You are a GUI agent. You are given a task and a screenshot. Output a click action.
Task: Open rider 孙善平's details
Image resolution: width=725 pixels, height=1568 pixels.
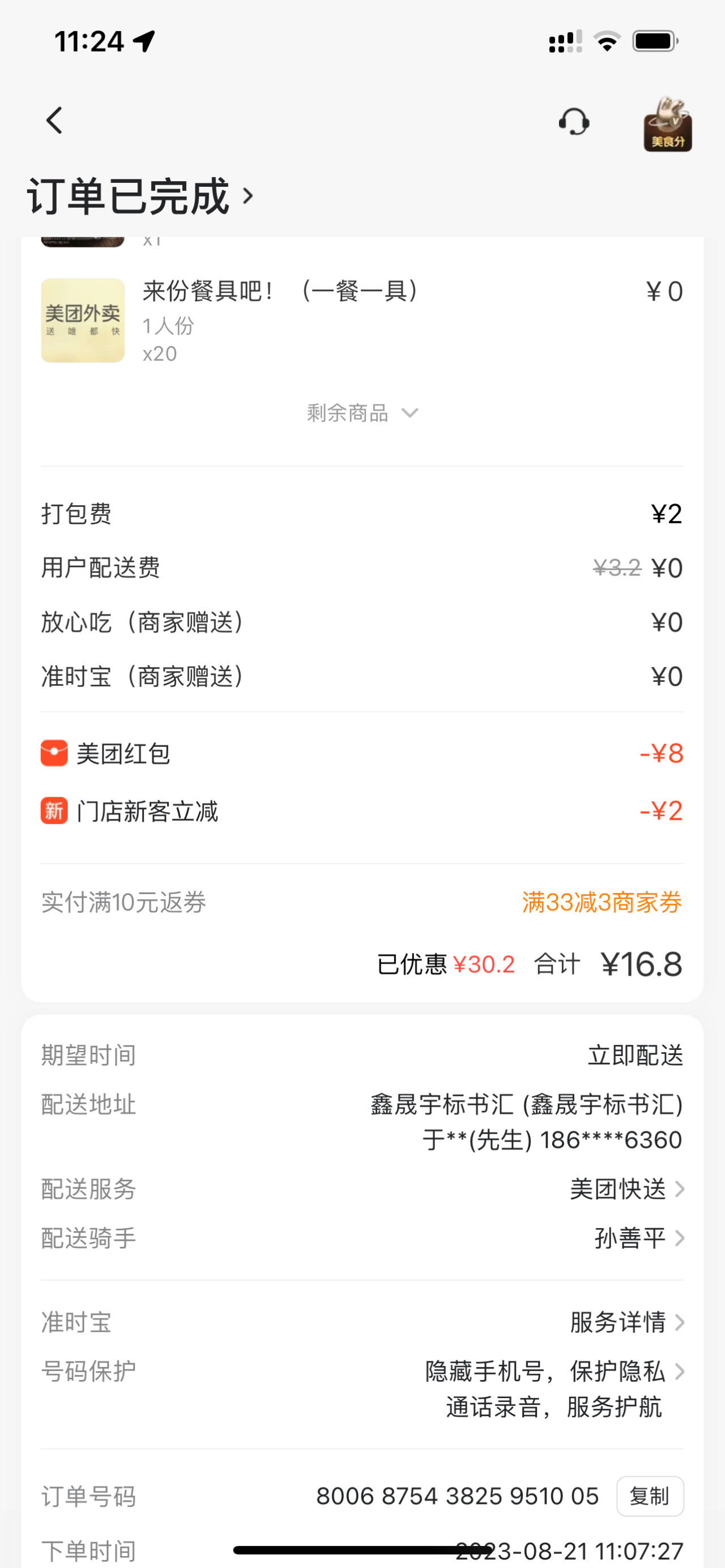[638, 1238]
